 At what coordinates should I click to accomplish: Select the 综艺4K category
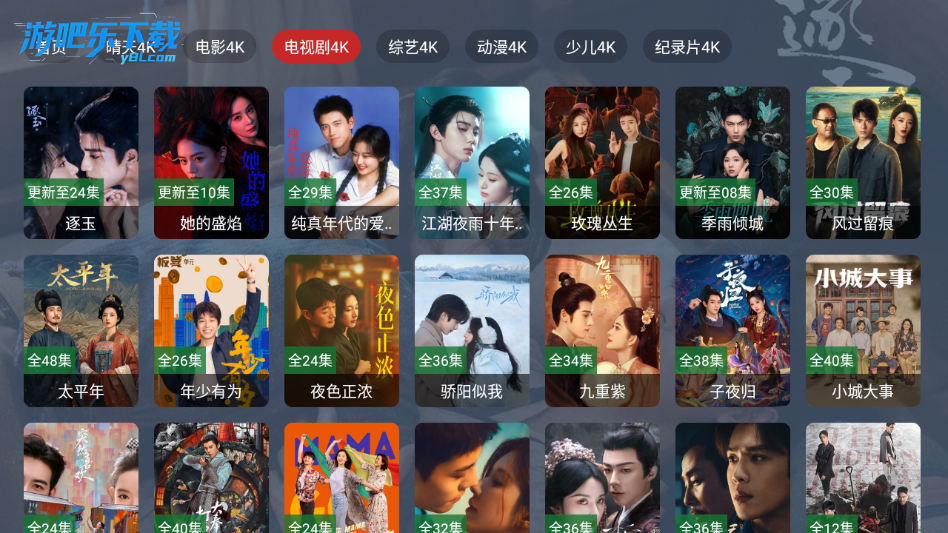tap(413, 47)
